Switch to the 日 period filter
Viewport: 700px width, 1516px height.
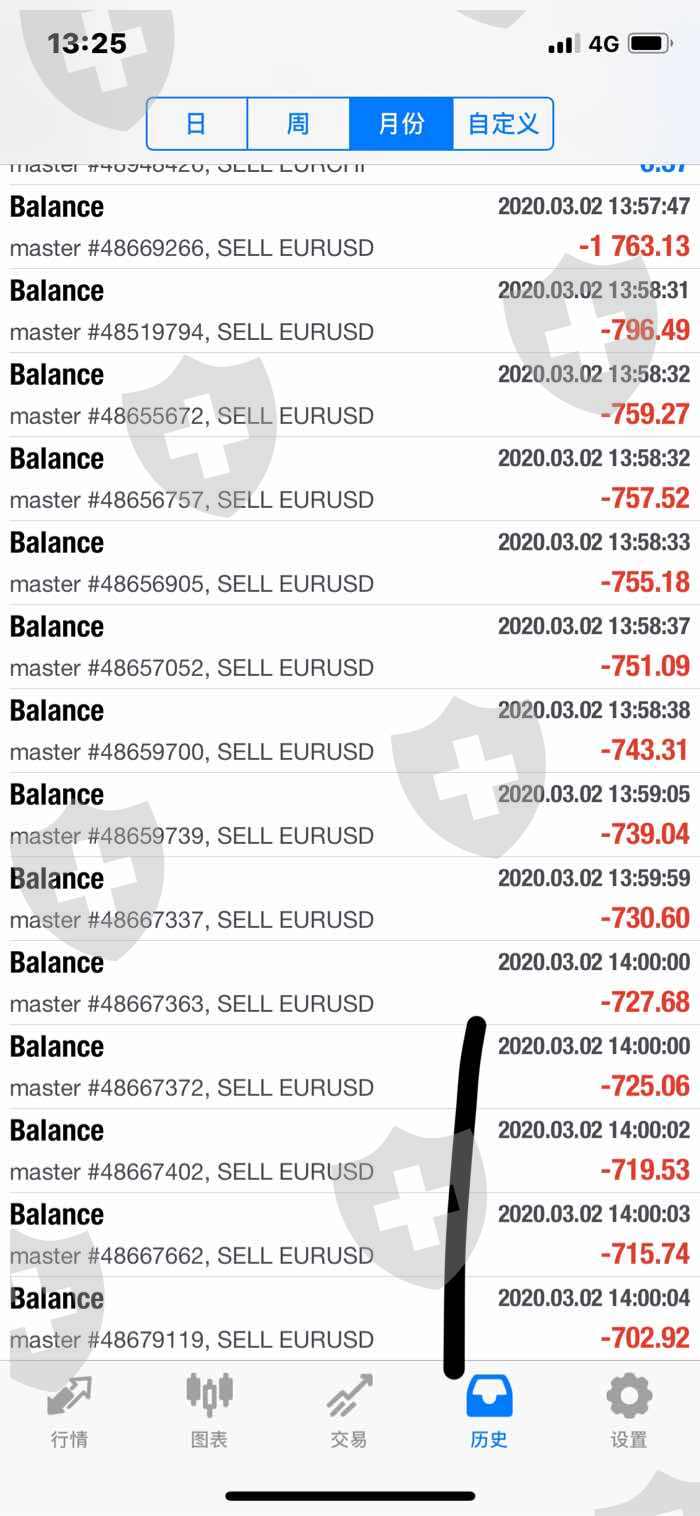(197, 124)
